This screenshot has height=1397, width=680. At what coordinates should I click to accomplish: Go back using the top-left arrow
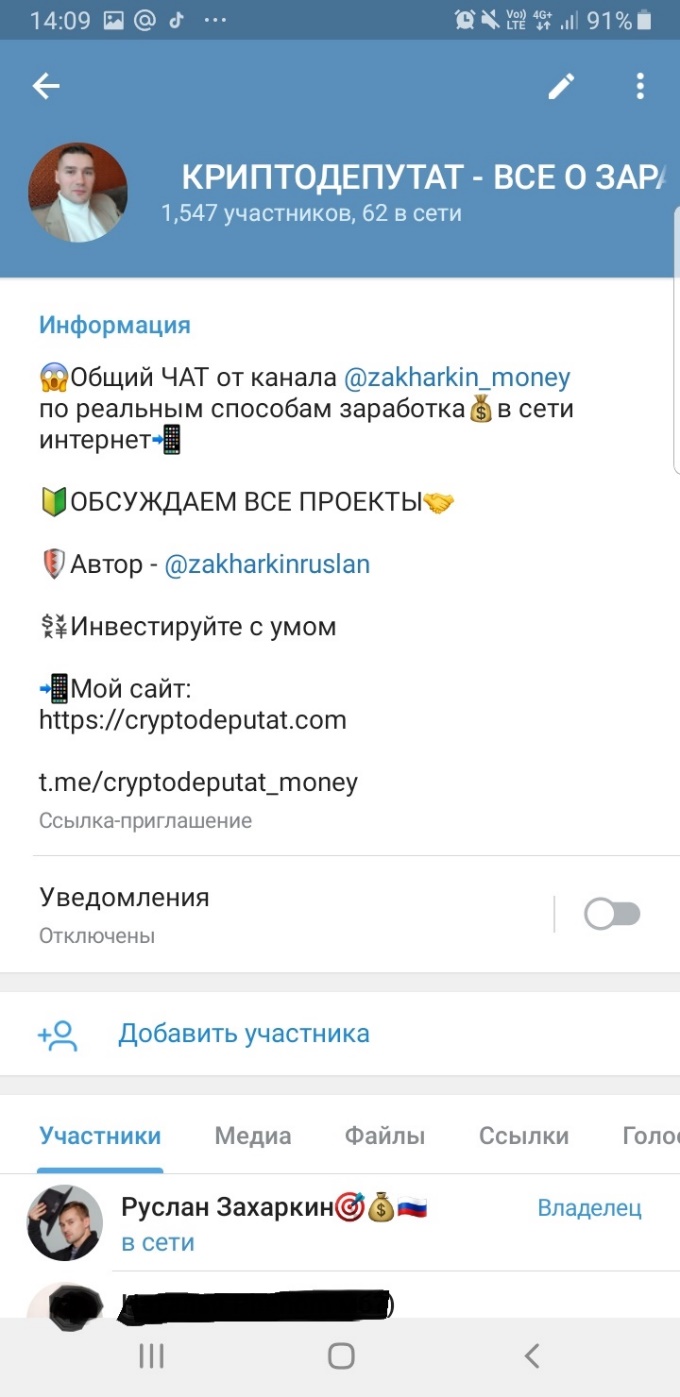pos(46,87)
